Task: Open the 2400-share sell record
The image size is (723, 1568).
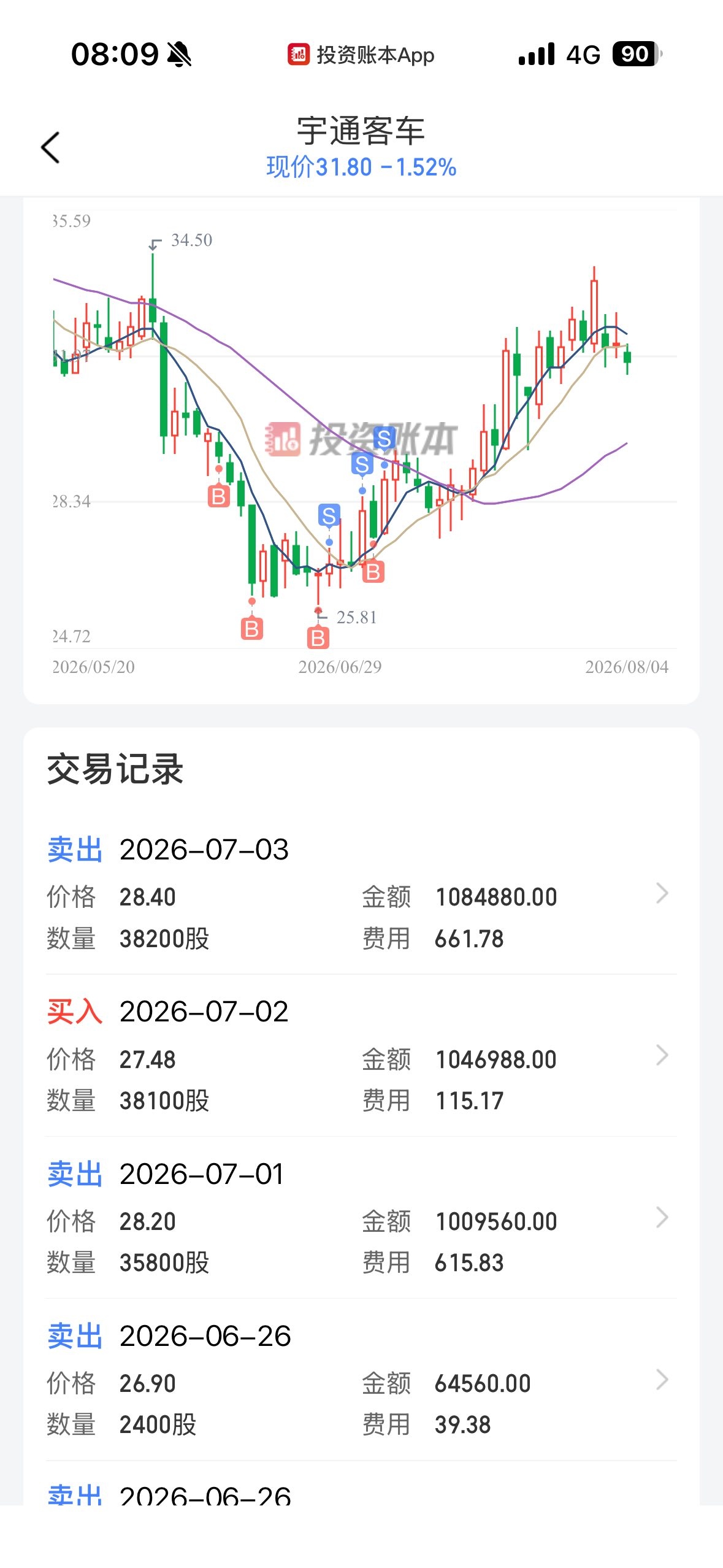Action: 361,1380
